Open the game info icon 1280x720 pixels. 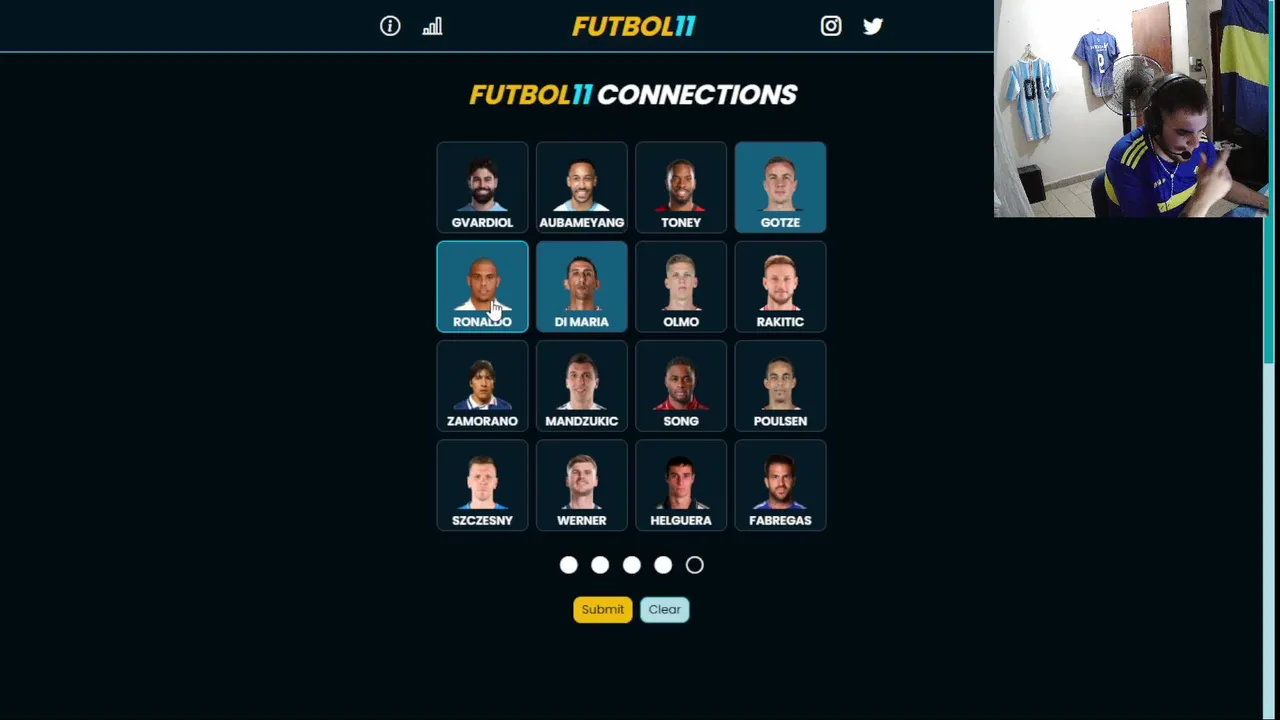click(x=390, y=27)
